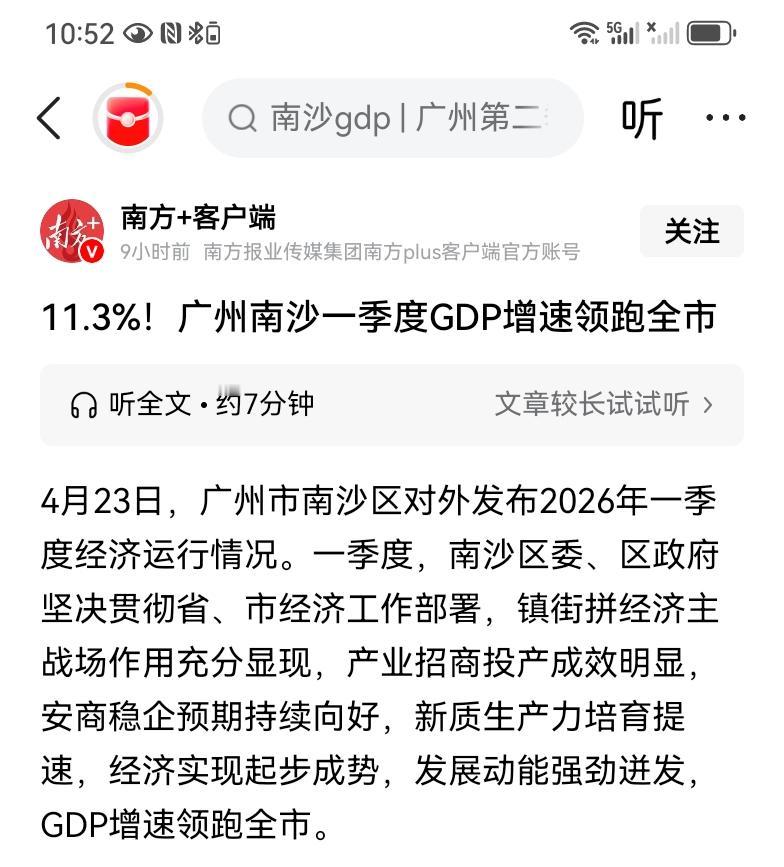Tap the back arrow to return
The image size is (784, 867).
tap(47, 117)
